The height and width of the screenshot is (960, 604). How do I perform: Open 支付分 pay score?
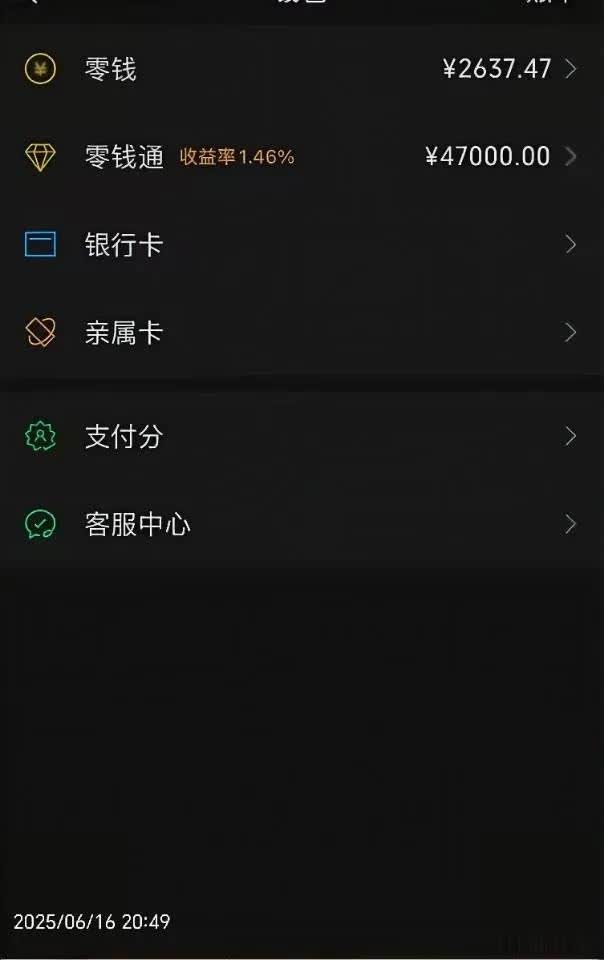pyautogui.click(x=300, y=437)
